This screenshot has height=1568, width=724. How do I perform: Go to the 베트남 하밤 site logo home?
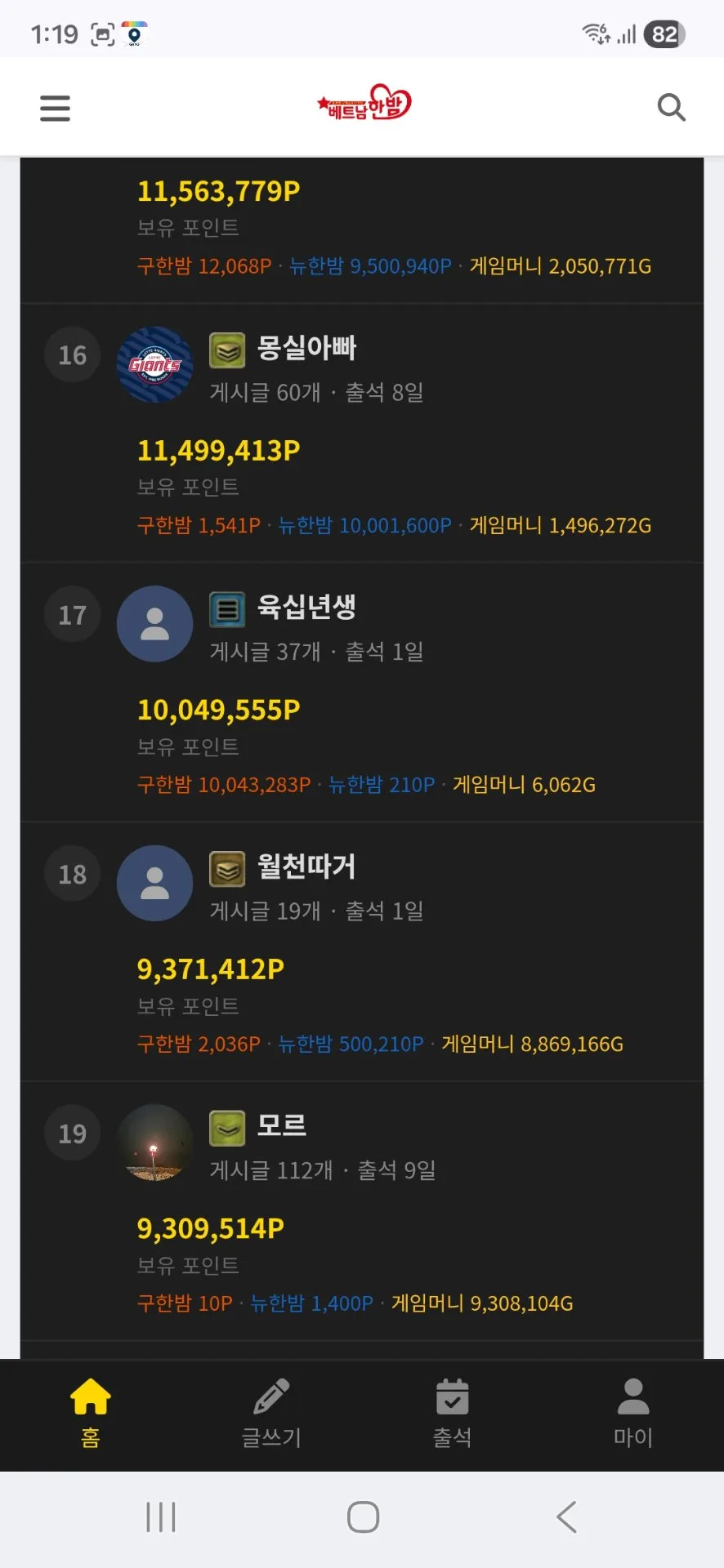point(364,104)
